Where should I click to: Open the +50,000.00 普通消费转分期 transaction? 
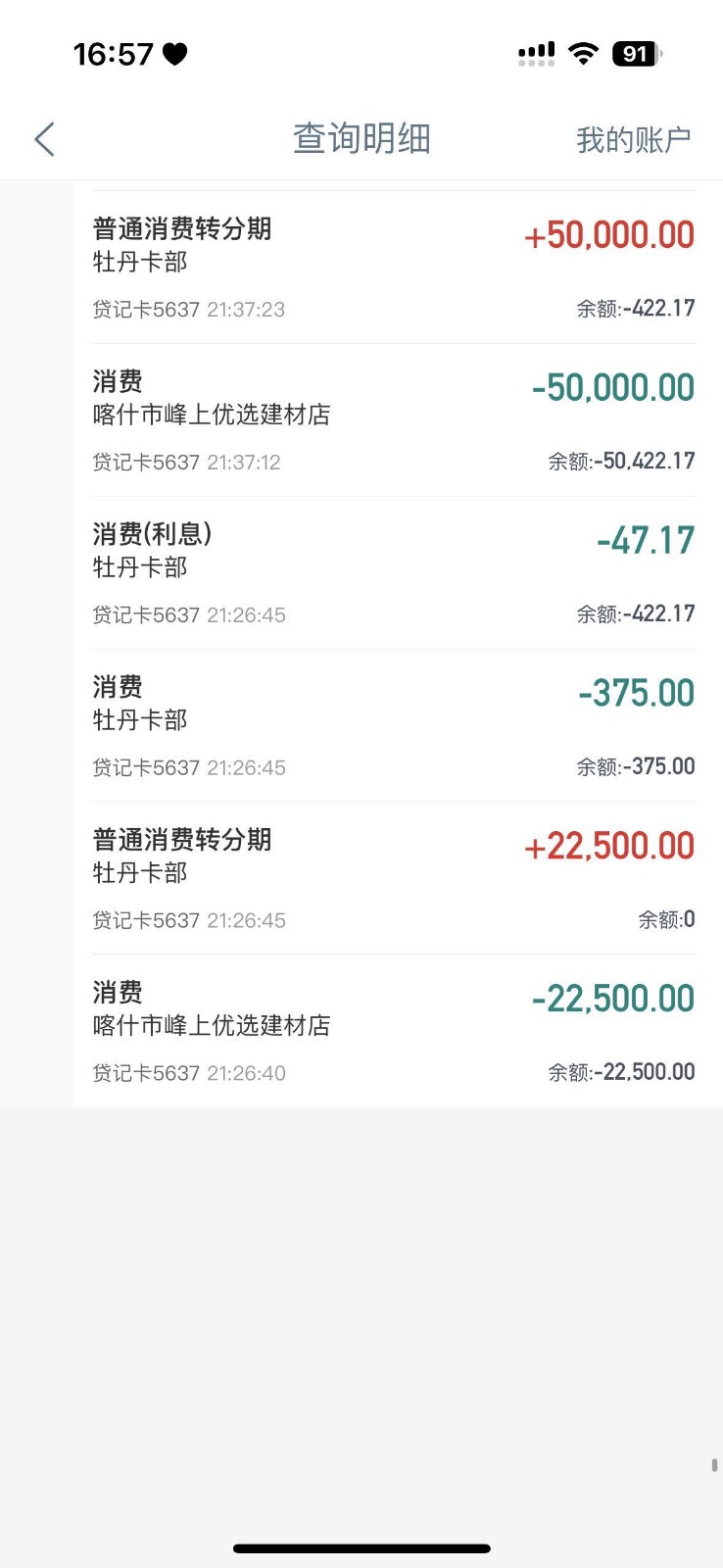click(x=393, y=268)
